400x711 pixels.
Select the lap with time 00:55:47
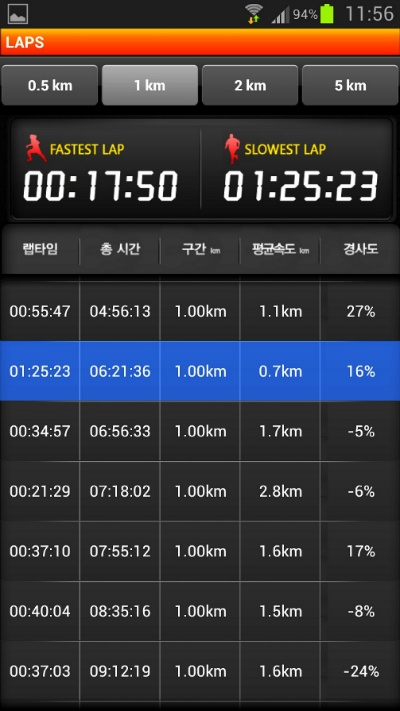pos(200,312)
